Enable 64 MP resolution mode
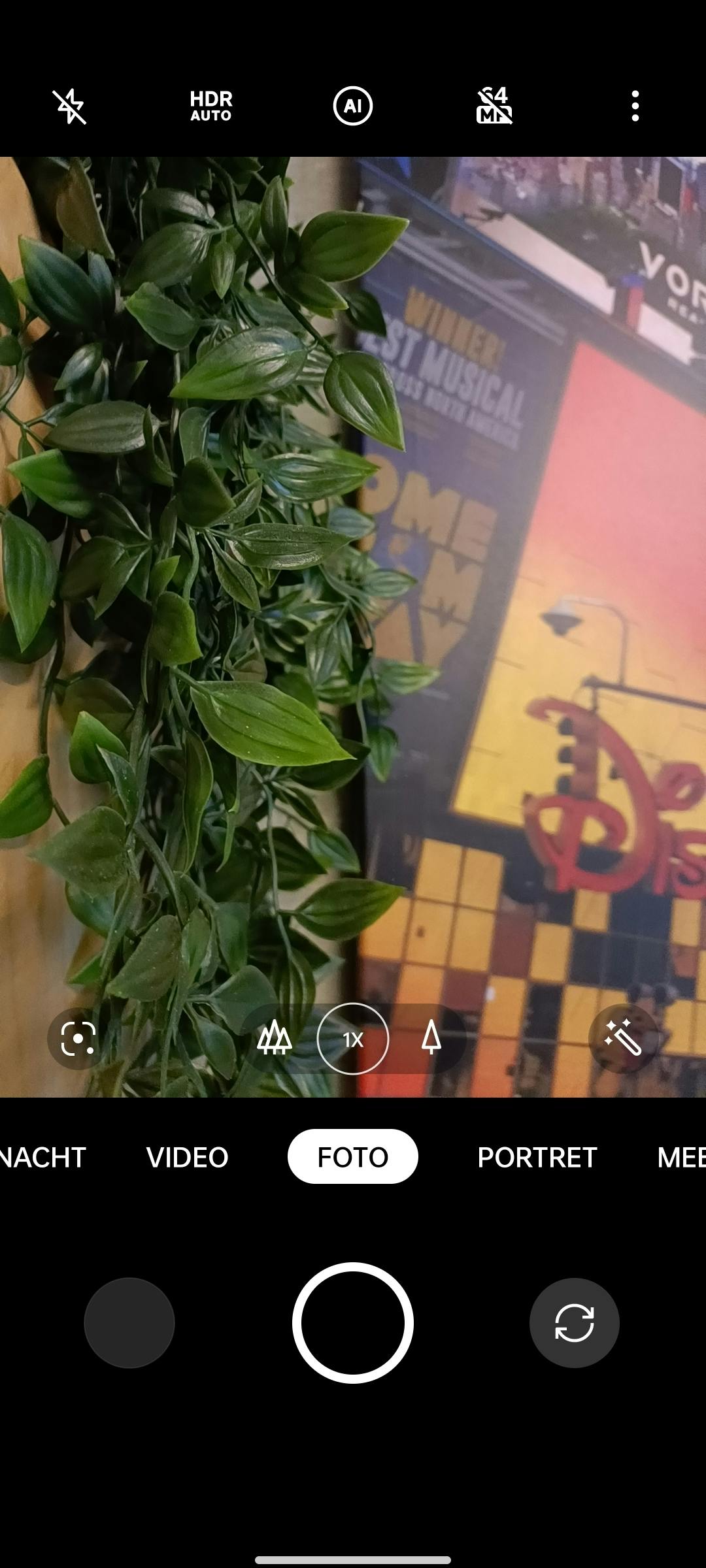 494,106
